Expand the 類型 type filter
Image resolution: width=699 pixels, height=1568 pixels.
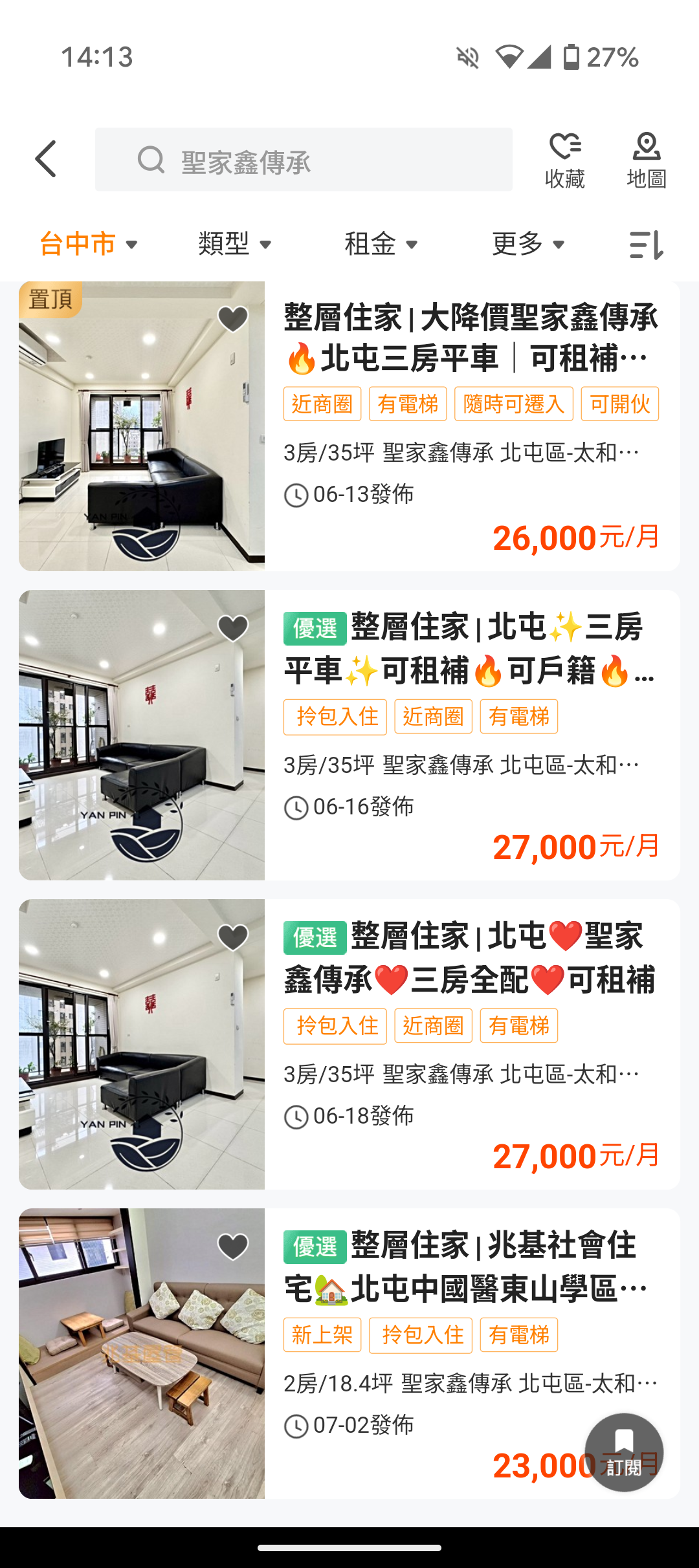click(x=234, y=245)
